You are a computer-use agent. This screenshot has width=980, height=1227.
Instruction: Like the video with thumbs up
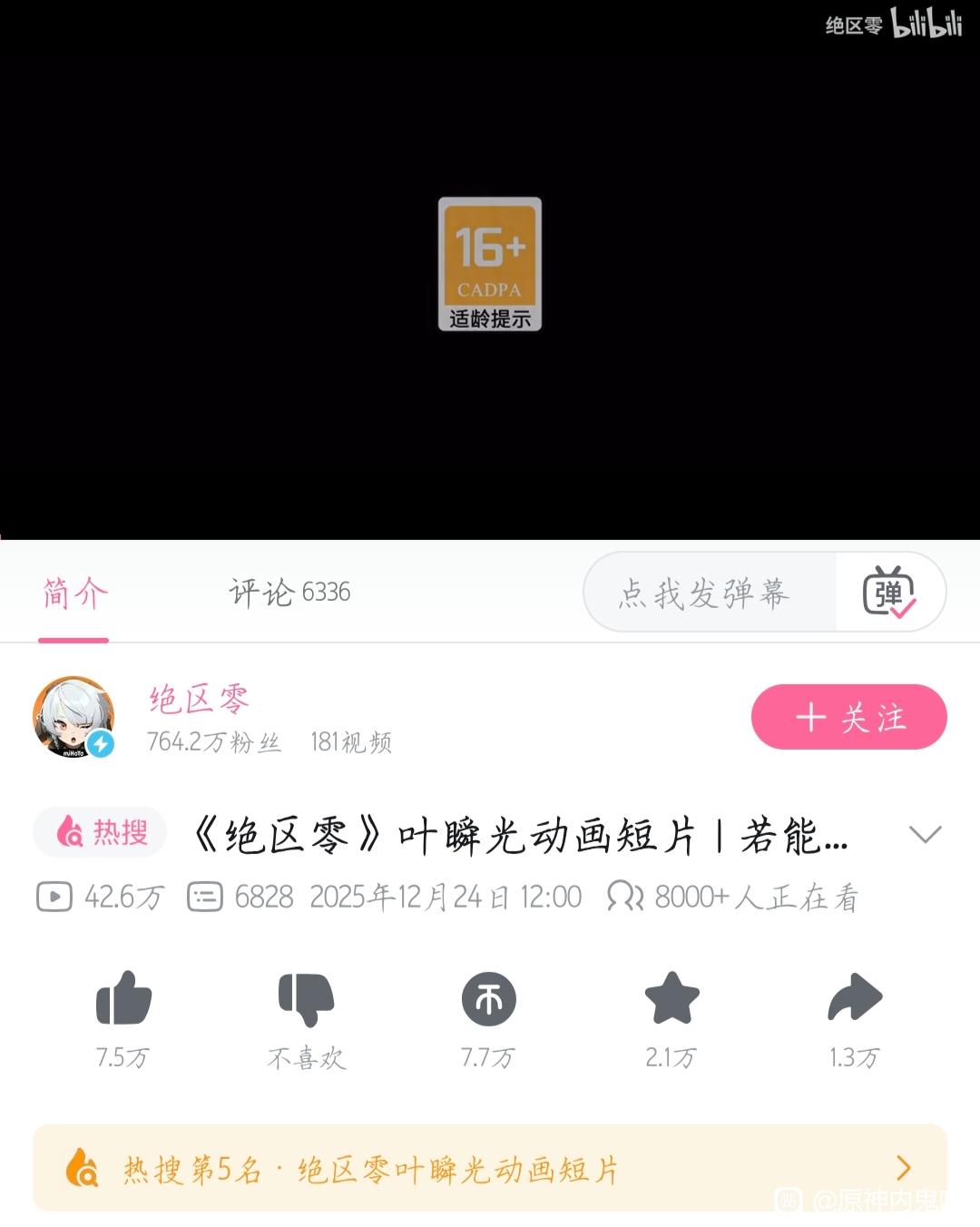(123, 999)
